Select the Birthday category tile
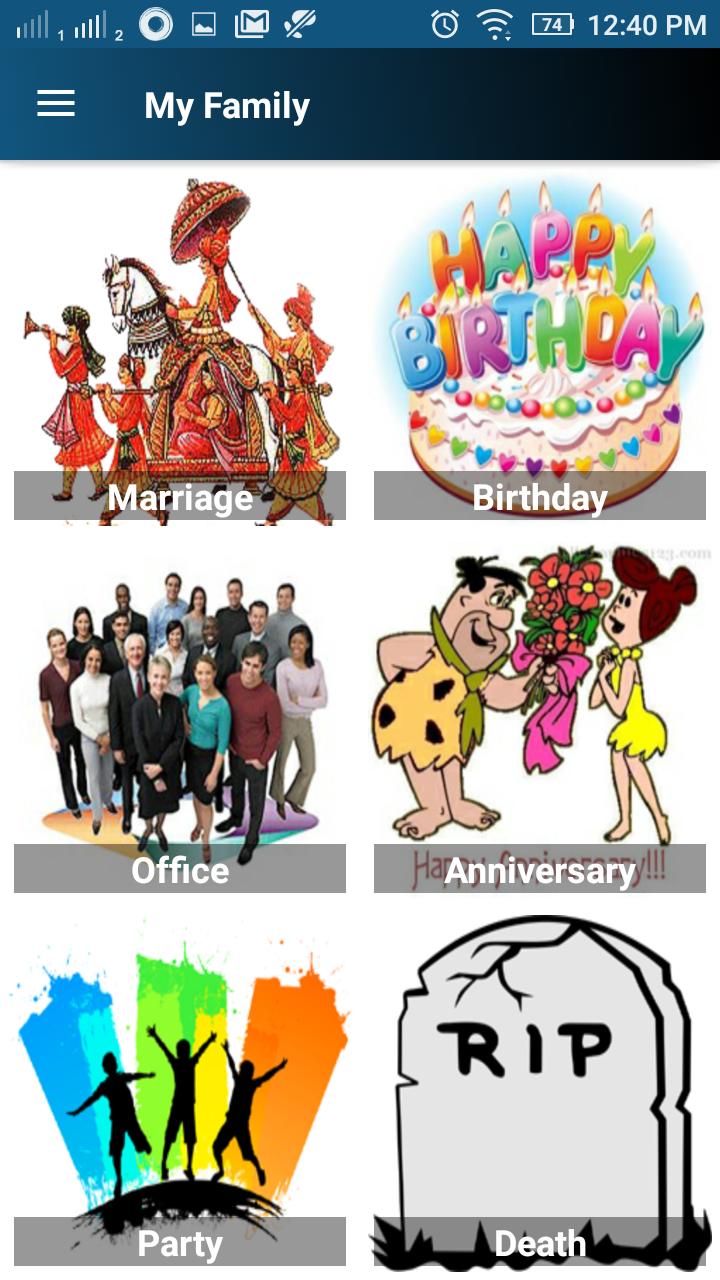720x1280 pixels. tap(540, 350)
